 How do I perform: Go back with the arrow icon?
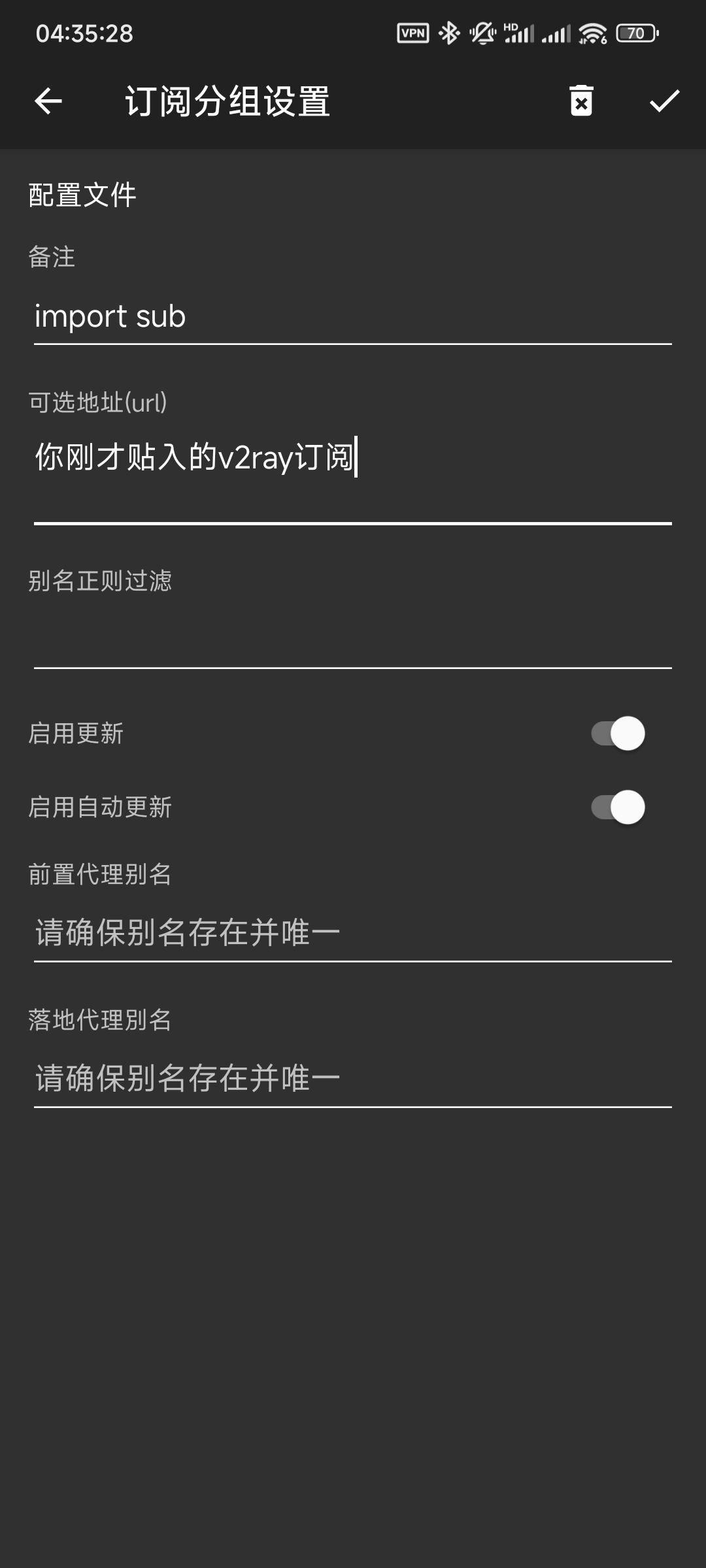[x=48, y=101]
